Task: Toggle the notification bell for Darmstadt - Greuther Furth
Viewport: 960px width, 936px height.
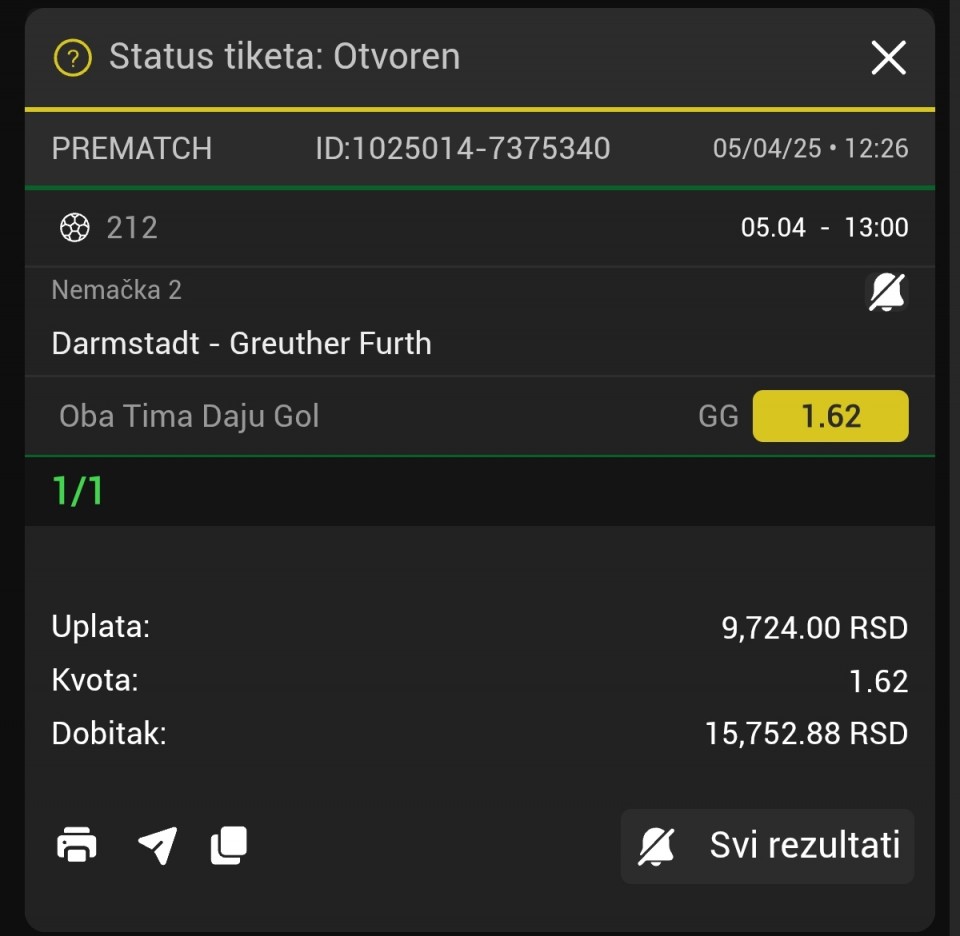Action: [886, 293]
